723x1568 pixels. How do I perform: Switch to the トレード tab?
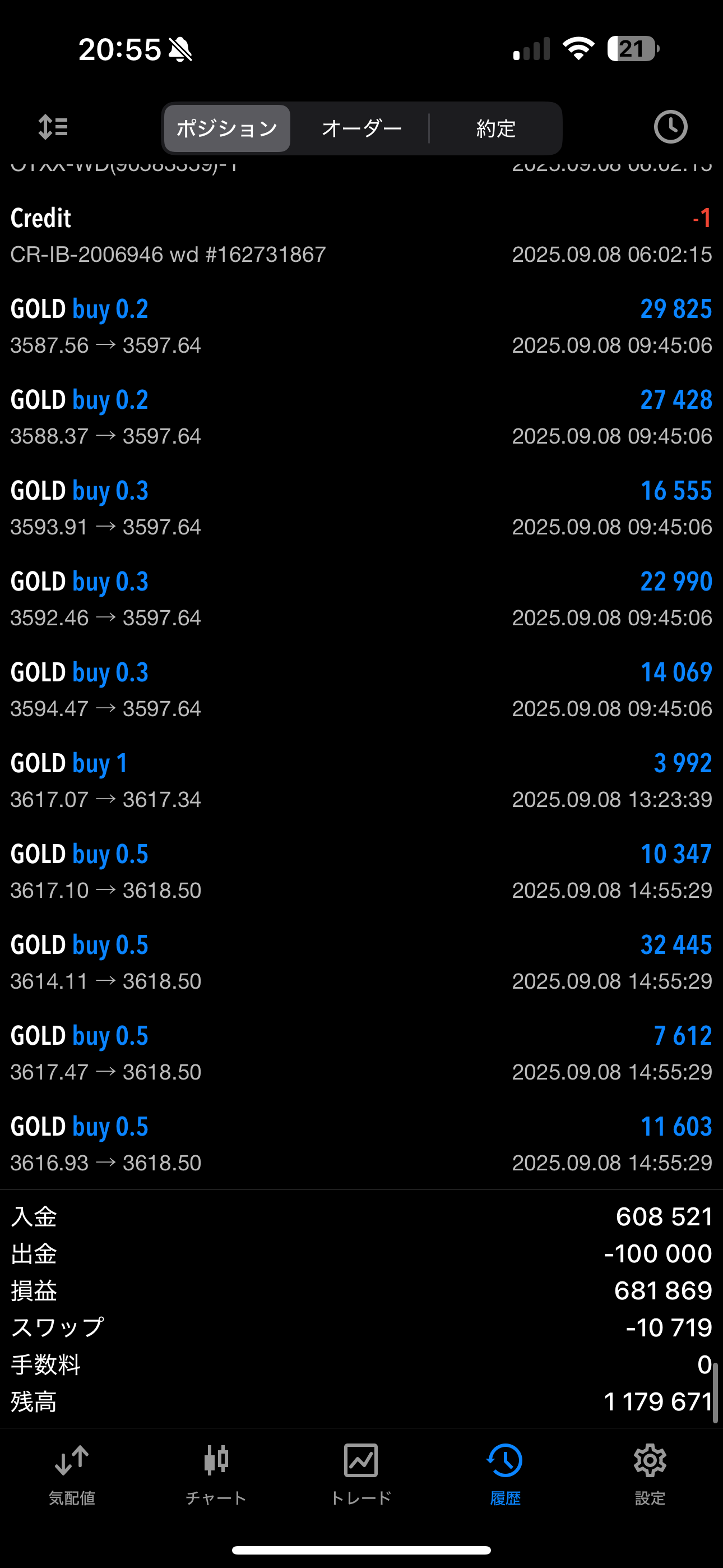pyautogui.click(x=361, y=1475)
